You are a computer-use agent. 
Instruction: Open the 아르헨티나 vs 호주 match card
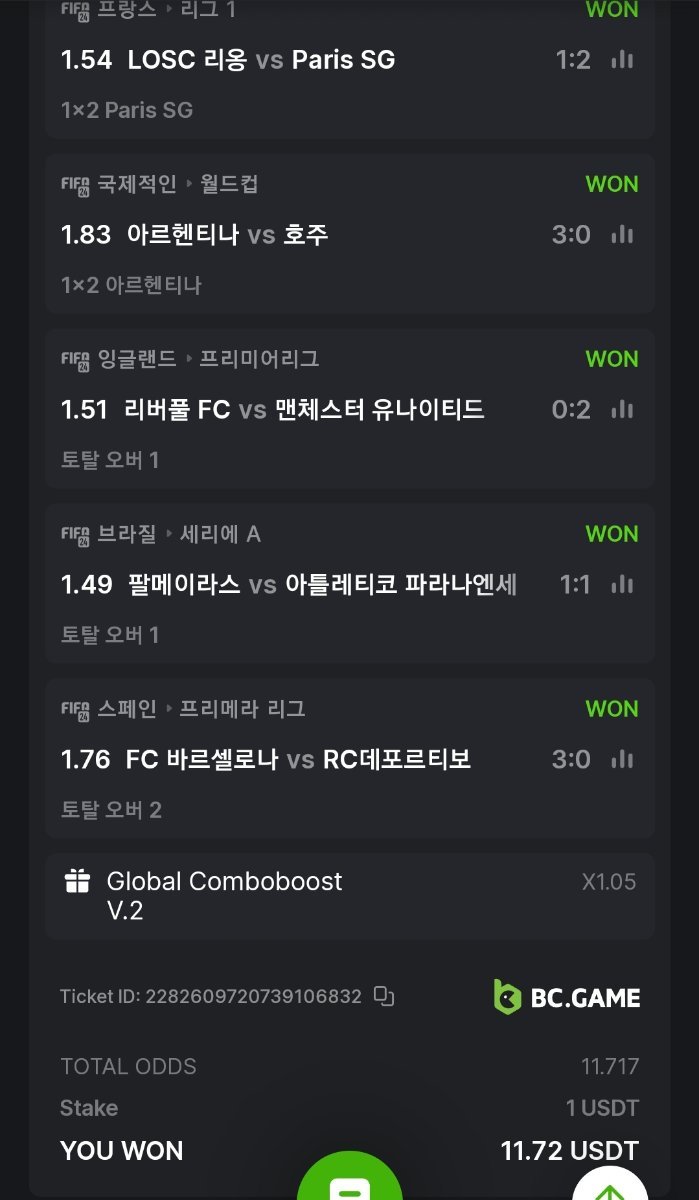pos(300,235)
